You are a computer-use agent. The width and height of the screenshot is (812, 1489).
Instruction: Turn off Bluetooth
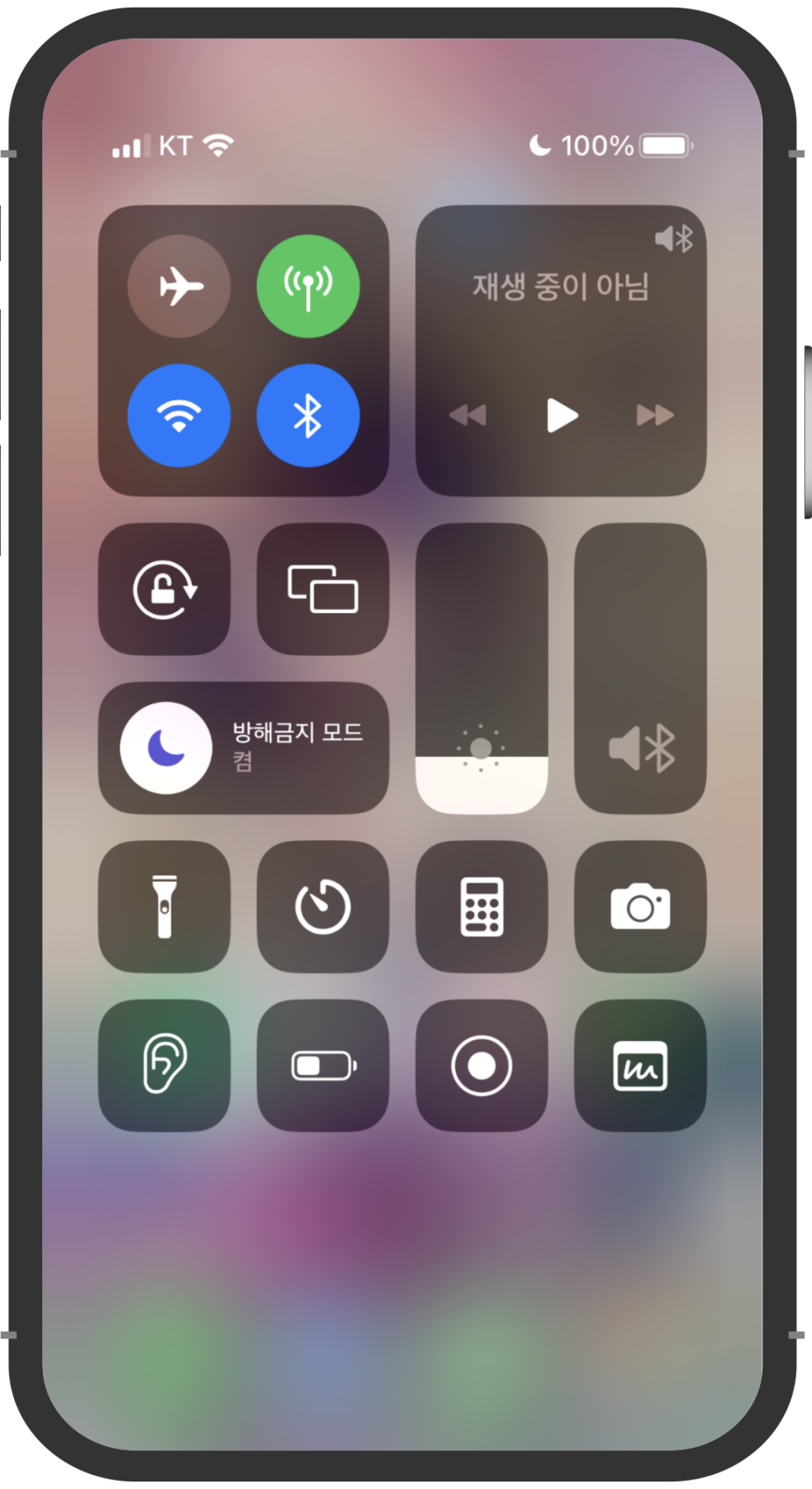(308, 415)
